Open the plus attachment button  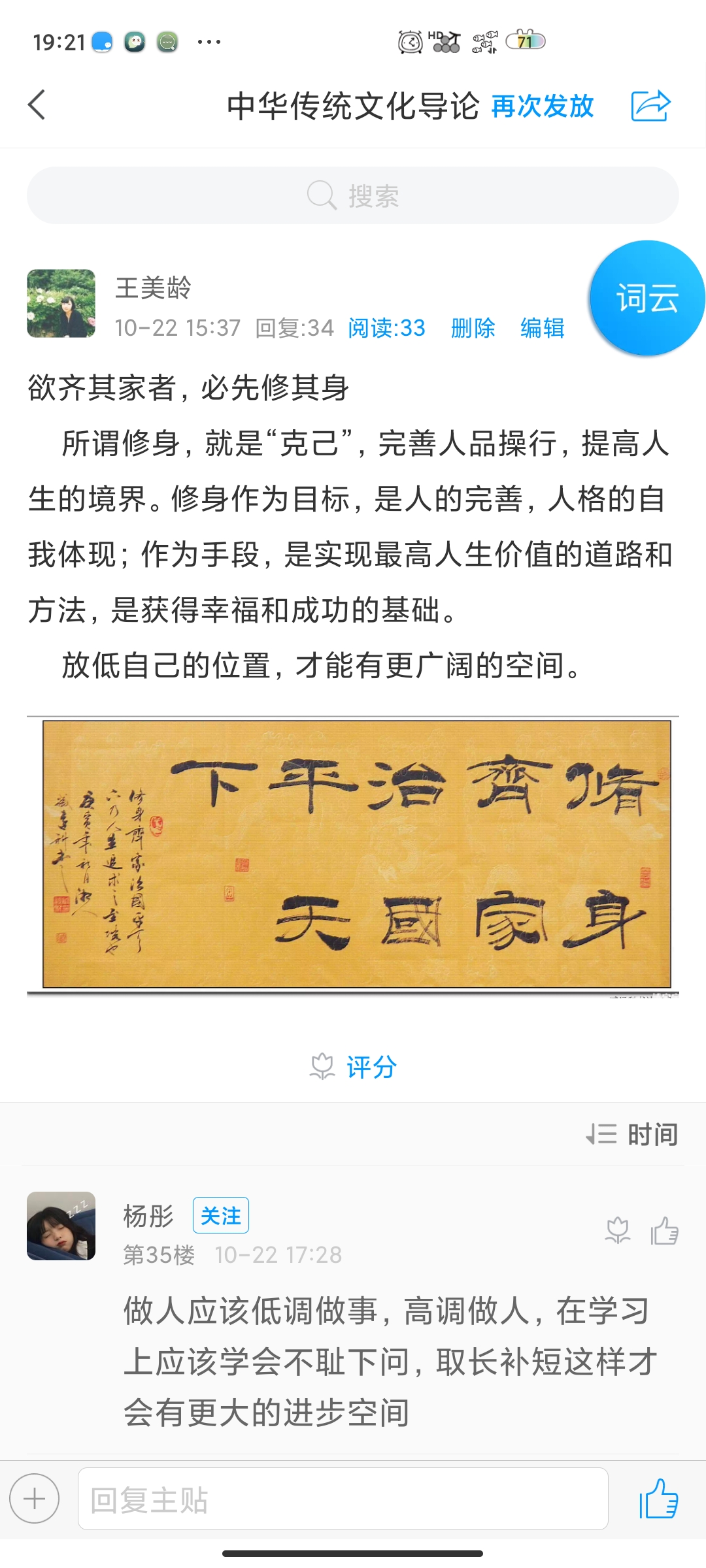(35, 1499)
